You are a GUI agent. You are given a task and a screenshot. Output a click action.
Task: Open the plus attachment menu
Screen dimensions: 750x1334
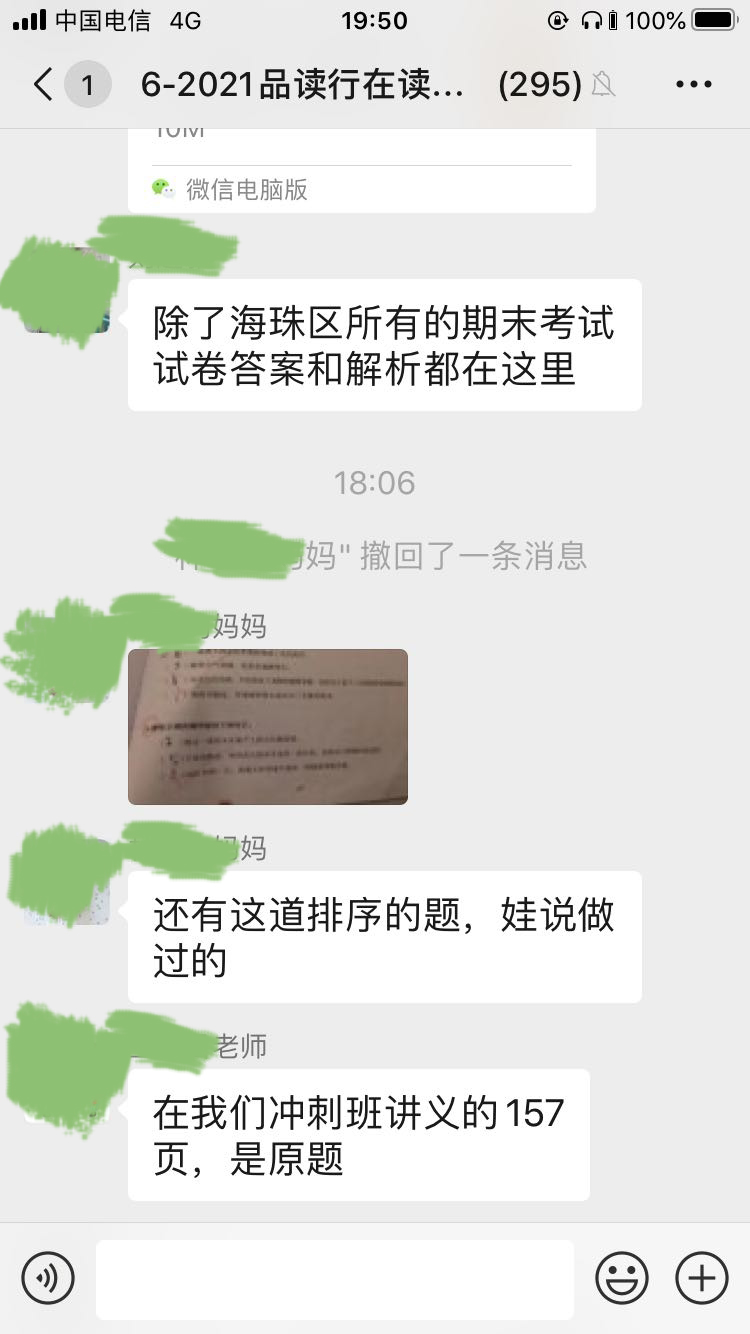702,1277
